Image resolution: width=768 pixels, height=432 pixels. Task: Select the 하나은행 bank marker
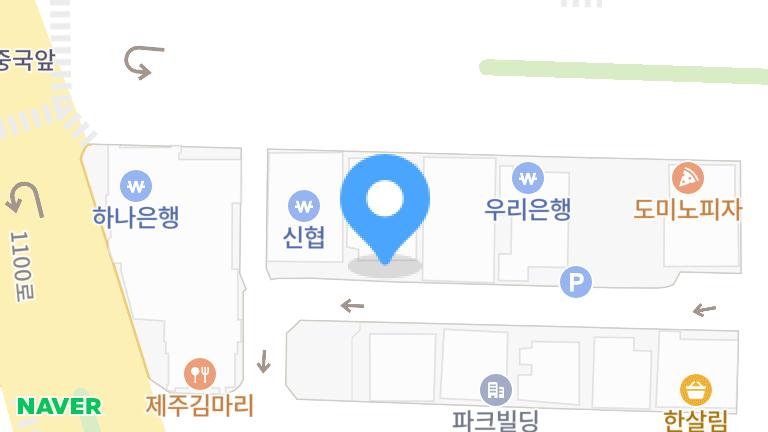pos(136,186)
